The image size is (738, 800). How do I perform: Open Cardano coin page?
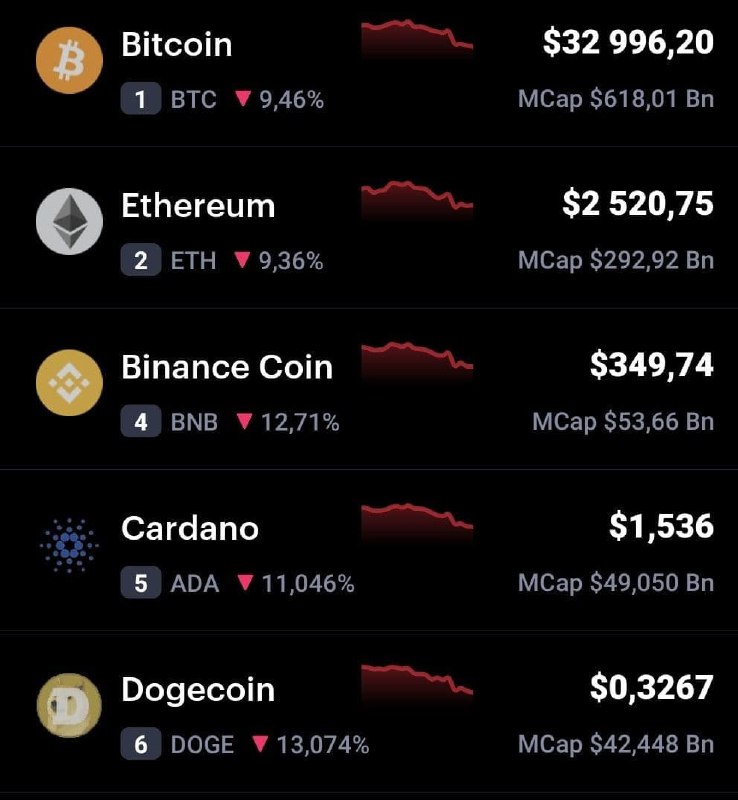pos(189,528)
